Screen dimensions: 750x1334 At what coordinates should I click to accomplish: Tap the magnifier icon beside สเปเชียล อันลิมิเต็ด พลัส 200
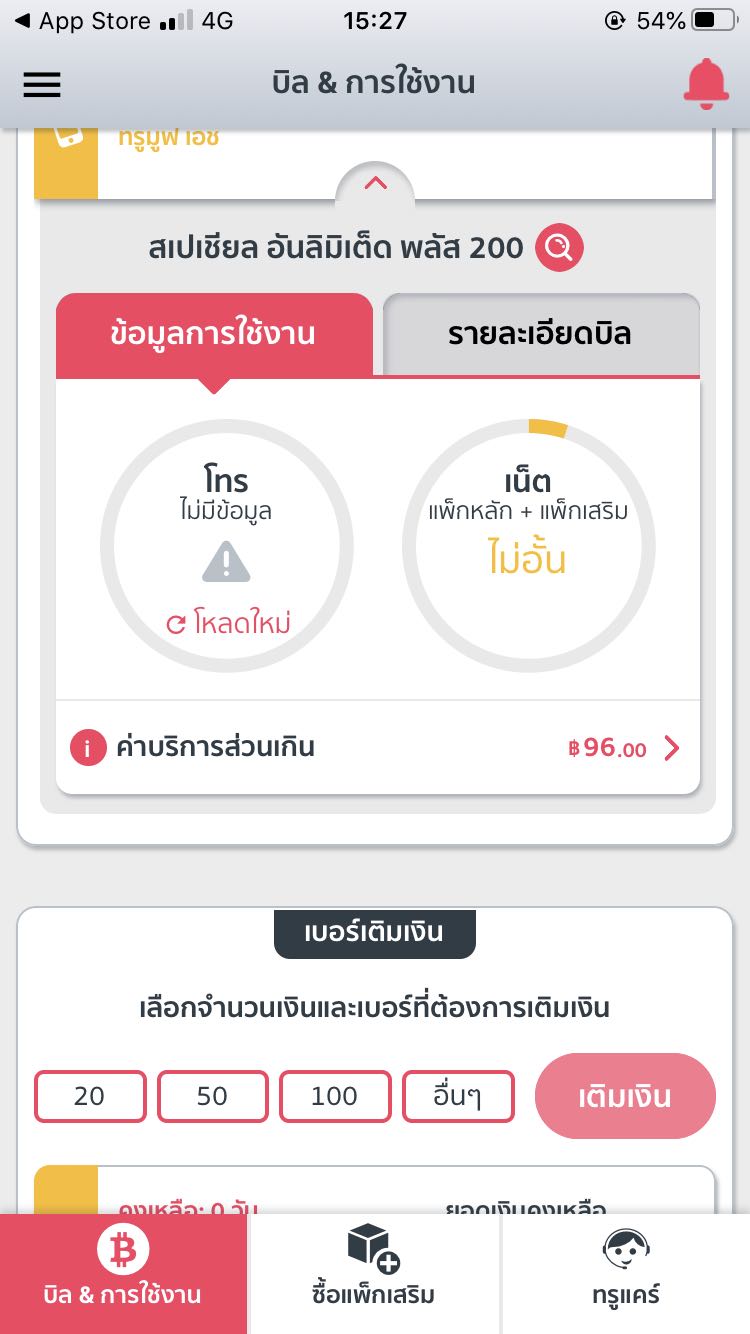(x=559, y=247)
